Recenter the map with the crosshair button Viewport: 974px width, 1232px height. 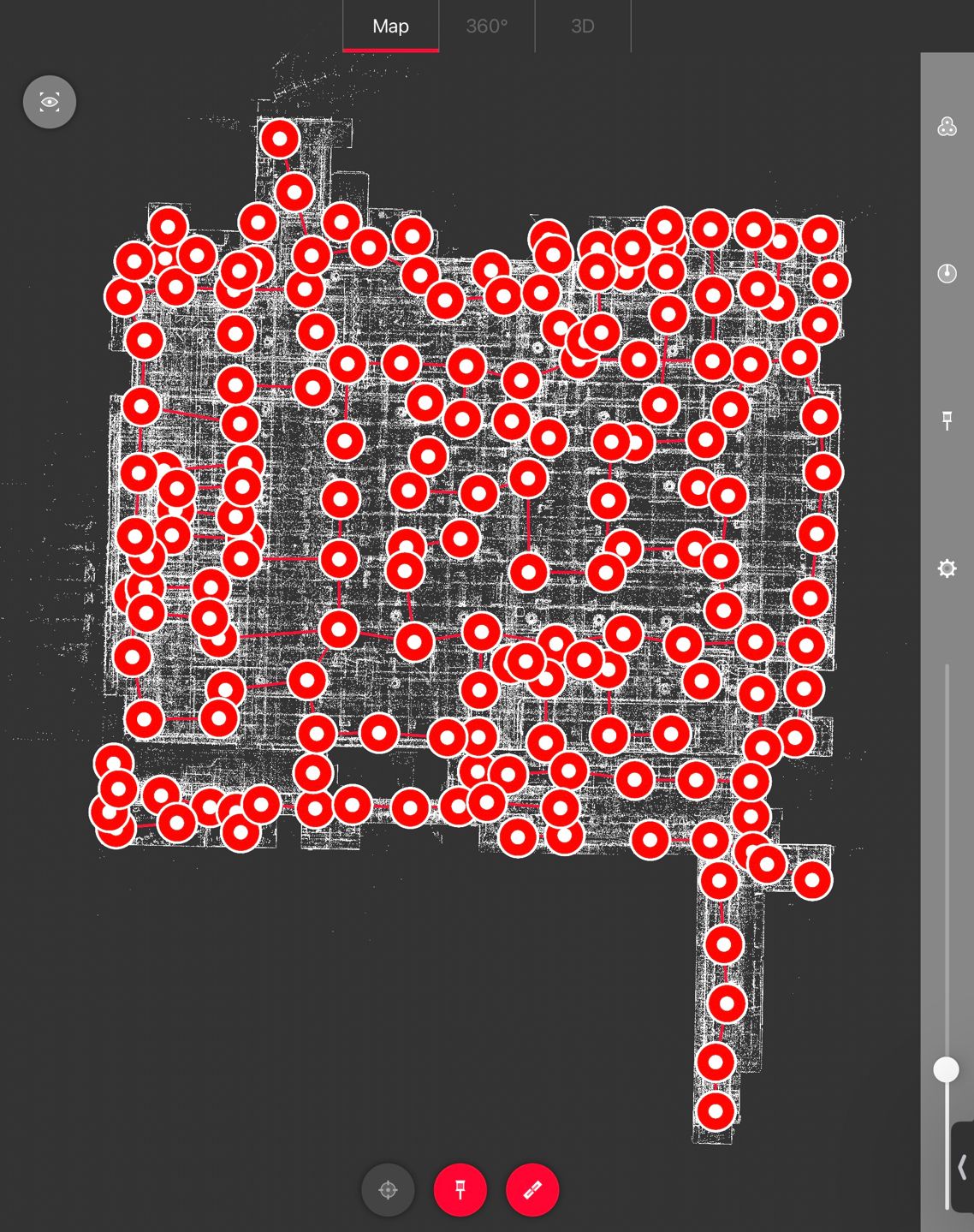[x=388, y=1190]
